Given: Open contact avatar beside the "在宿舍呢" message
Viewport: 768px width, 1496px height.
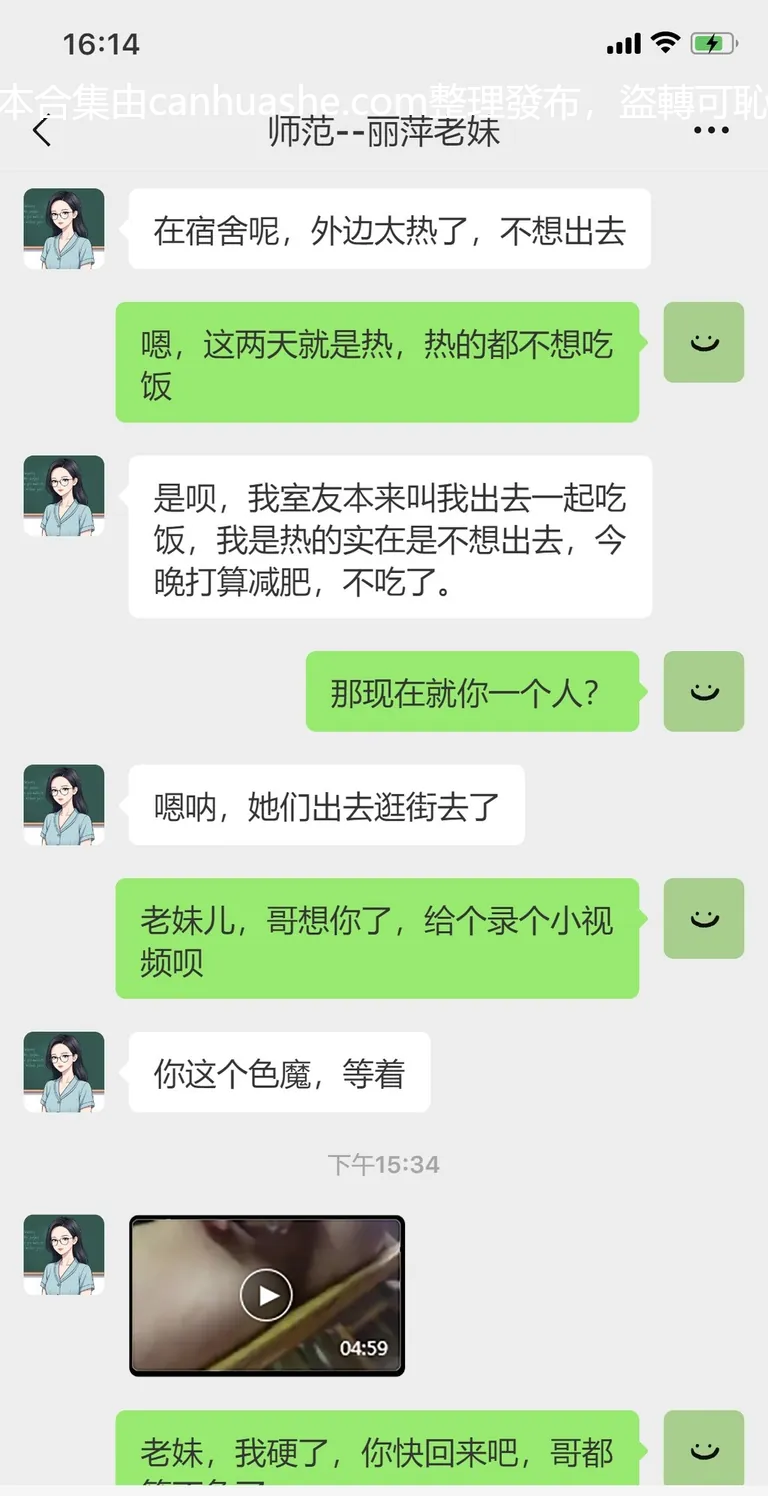Looking at the screenshot, I should pos(64,229).
